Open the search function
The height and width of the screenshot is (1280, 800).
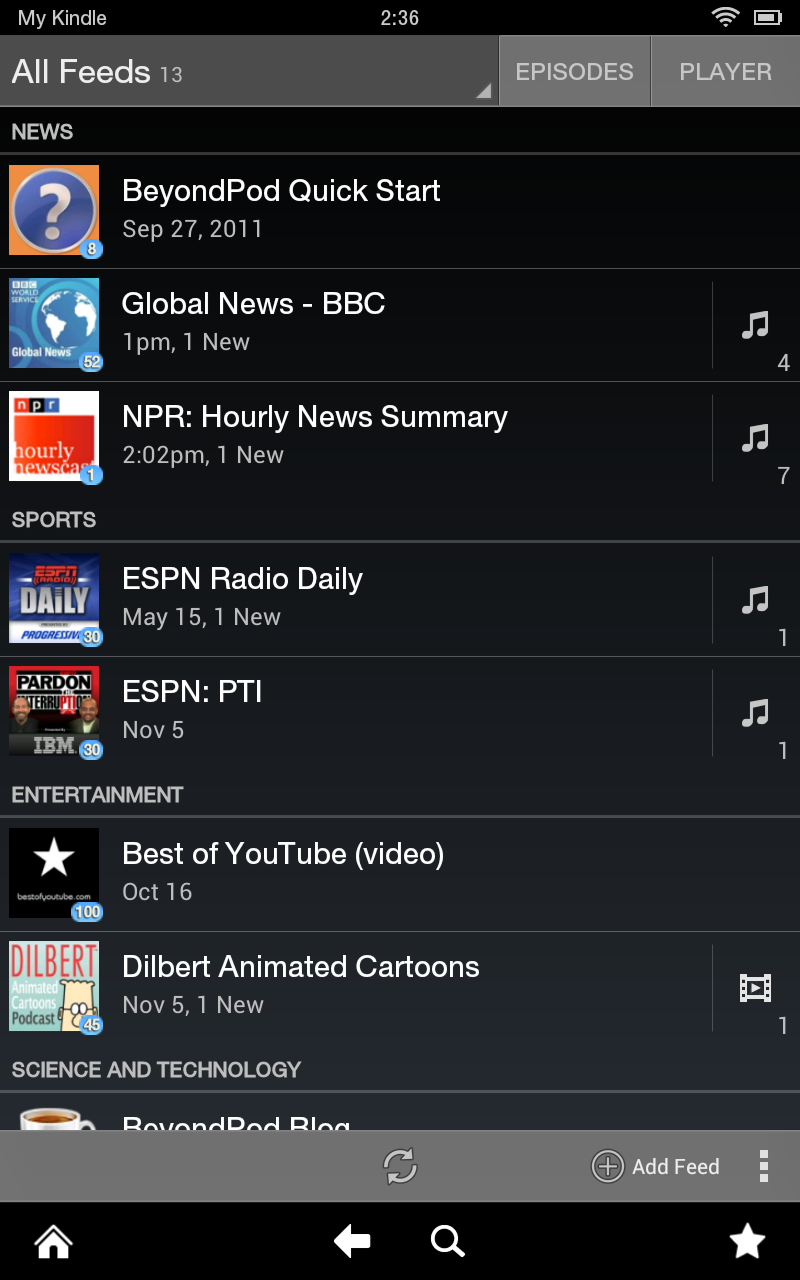click(447, 1241)
